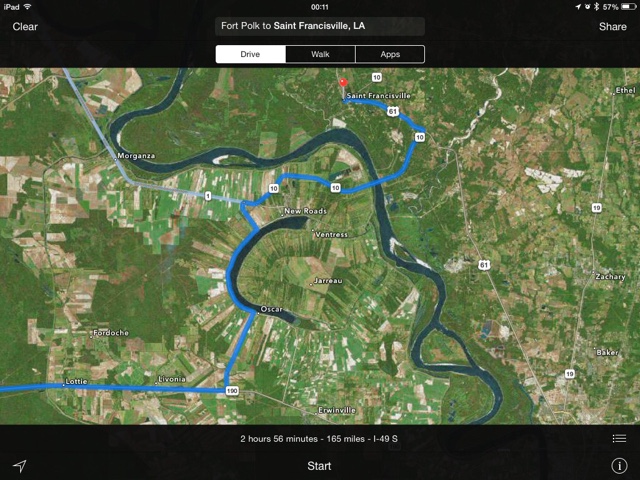Tap the red destination pin at Saint Francisville
Viewport: 640px width, 480px height.
[x=341, y=83]
